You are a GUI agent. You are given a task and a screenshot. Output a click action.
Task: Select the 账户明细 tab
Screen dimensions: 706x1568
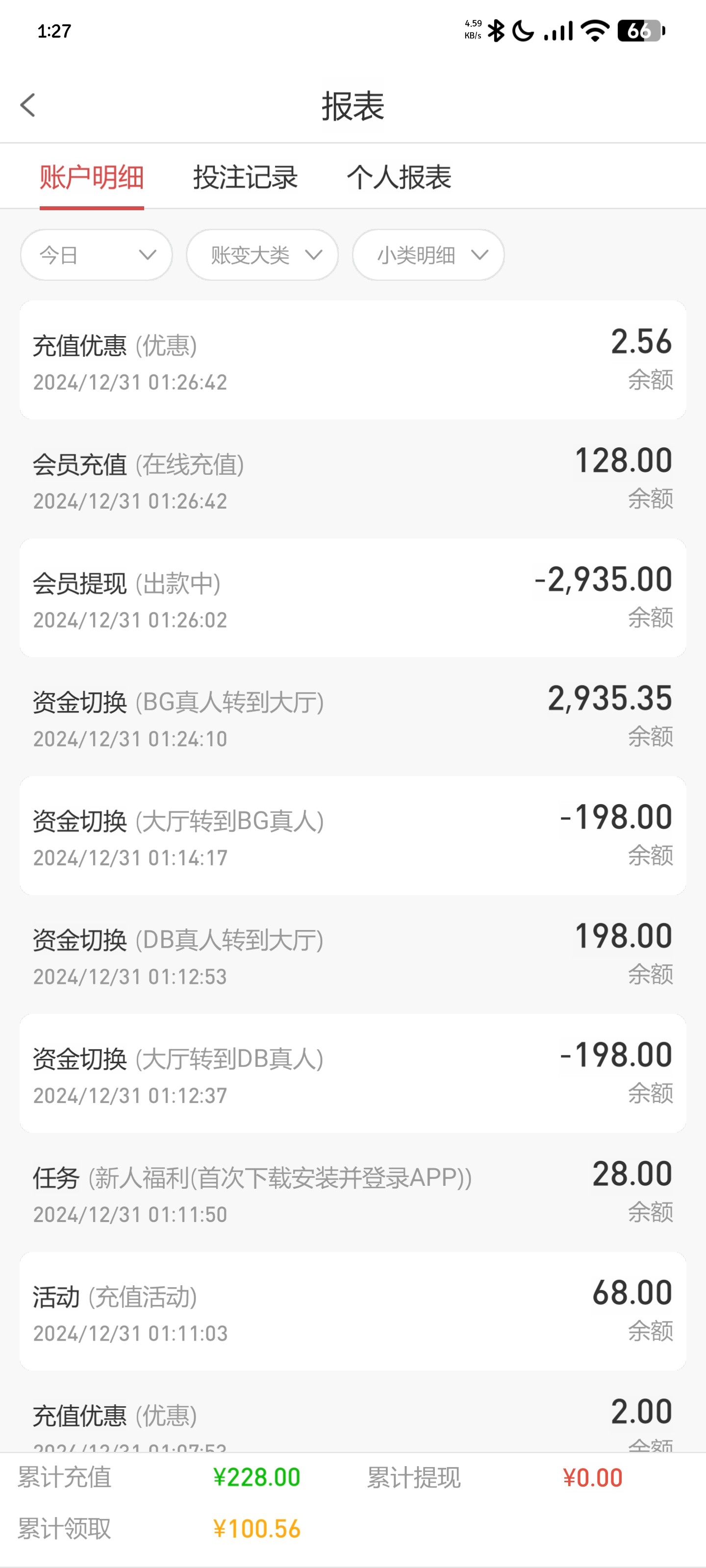(91, 178)
